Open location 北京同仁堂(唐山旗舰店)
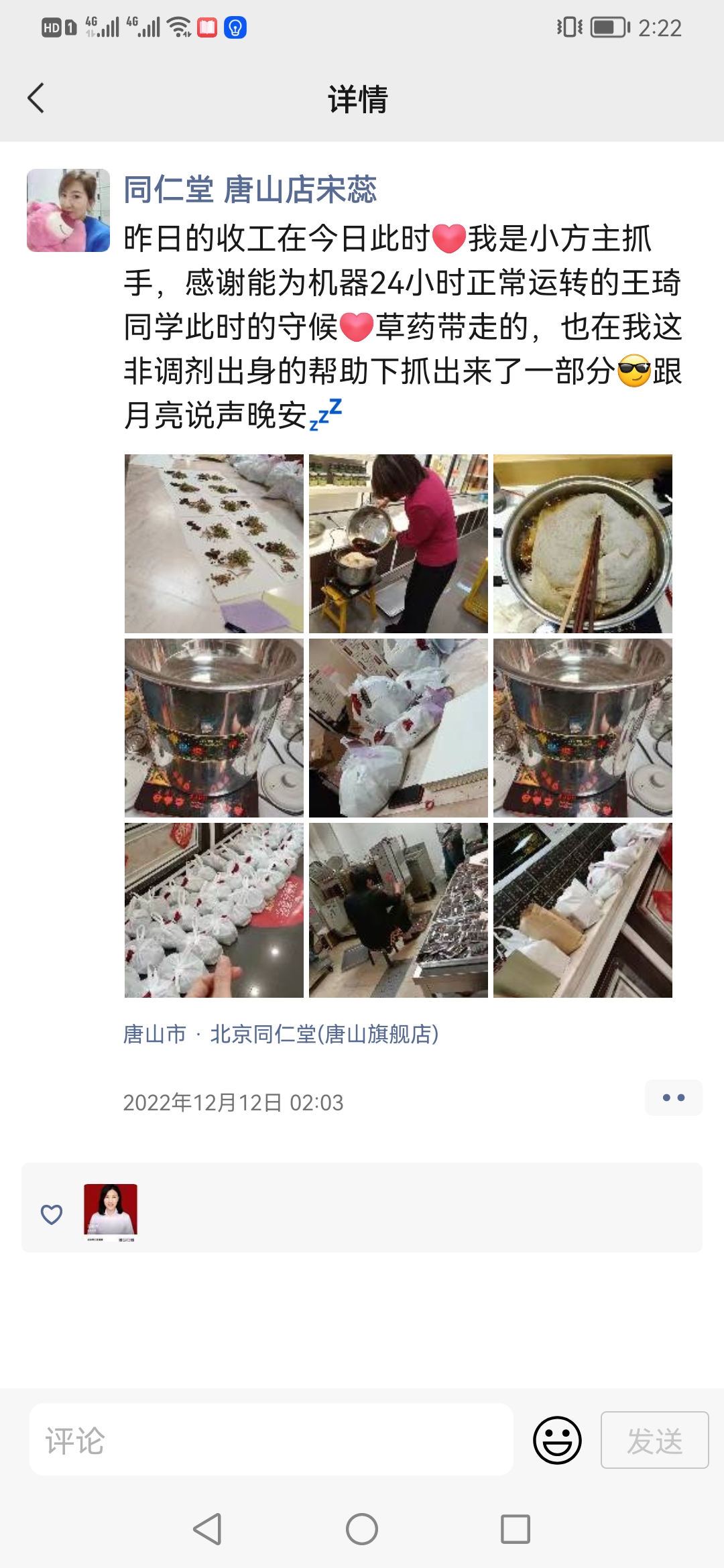 click(x=324, y=1034)
